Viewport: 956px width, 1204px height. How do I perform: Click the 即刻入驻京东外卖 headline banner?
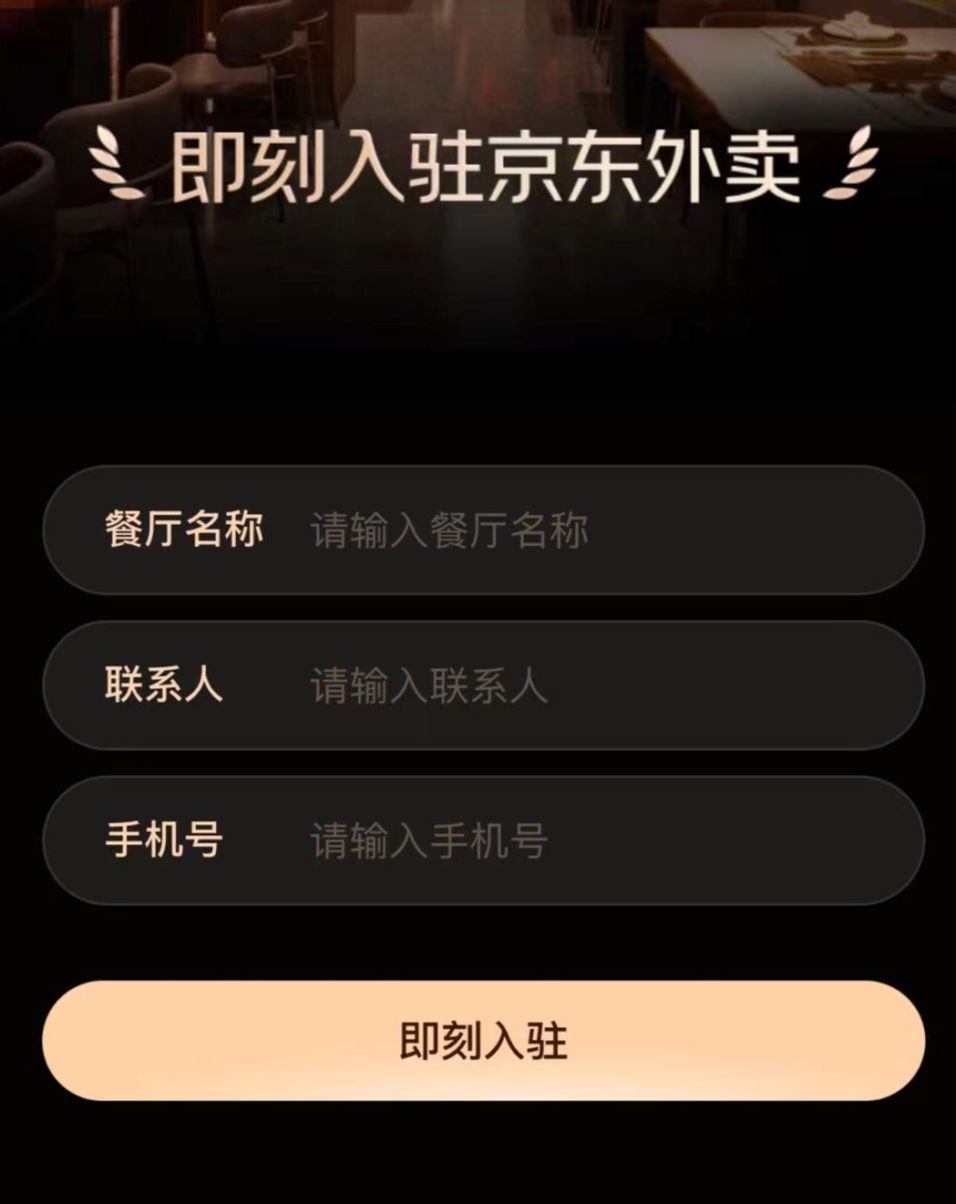tap(478, 165)
